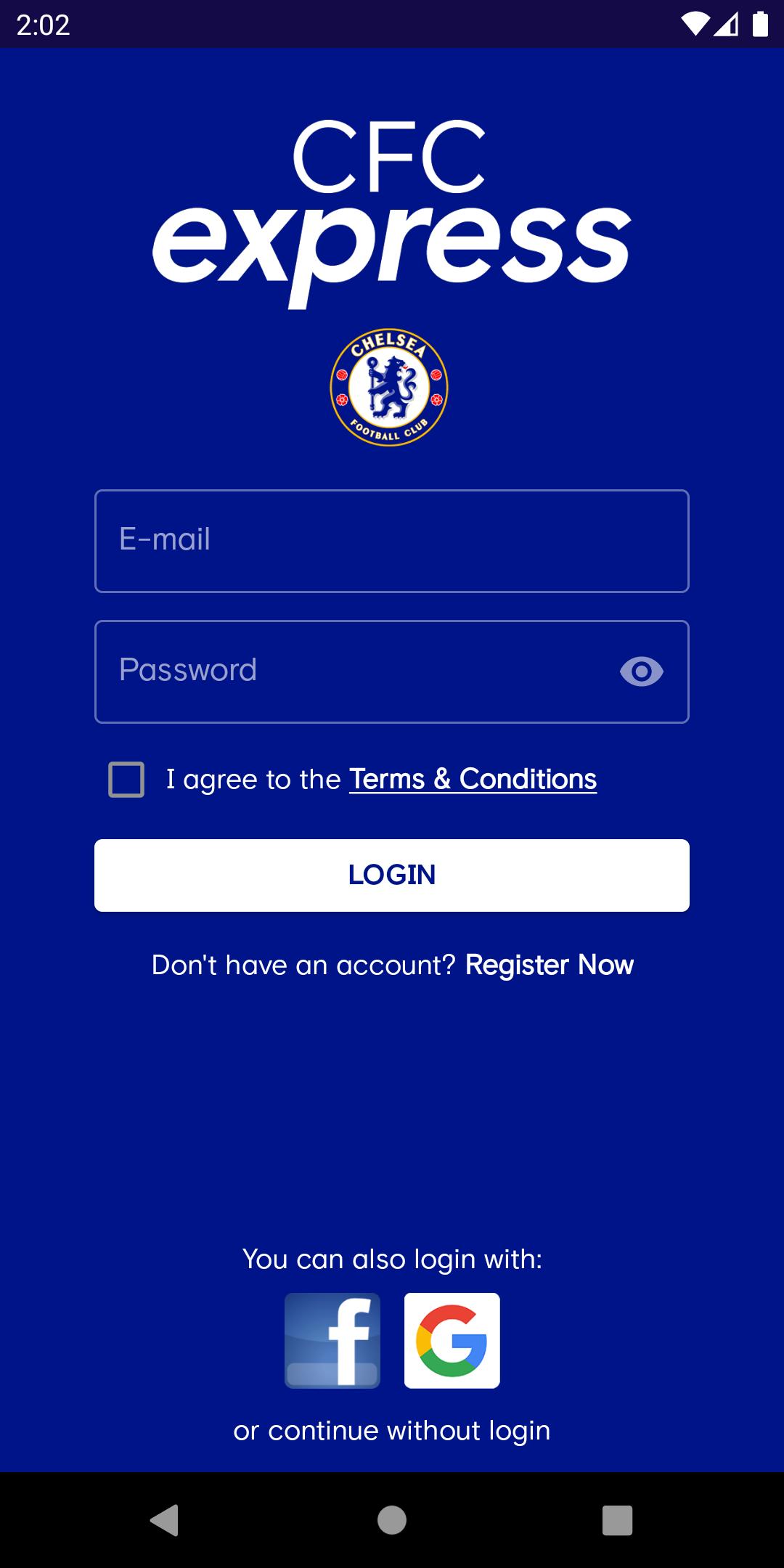Screen dimensions: 784x1568
Task: Check the Terms & Conditions agreement box
Action: pyautogui.click(x=125, y=780)
